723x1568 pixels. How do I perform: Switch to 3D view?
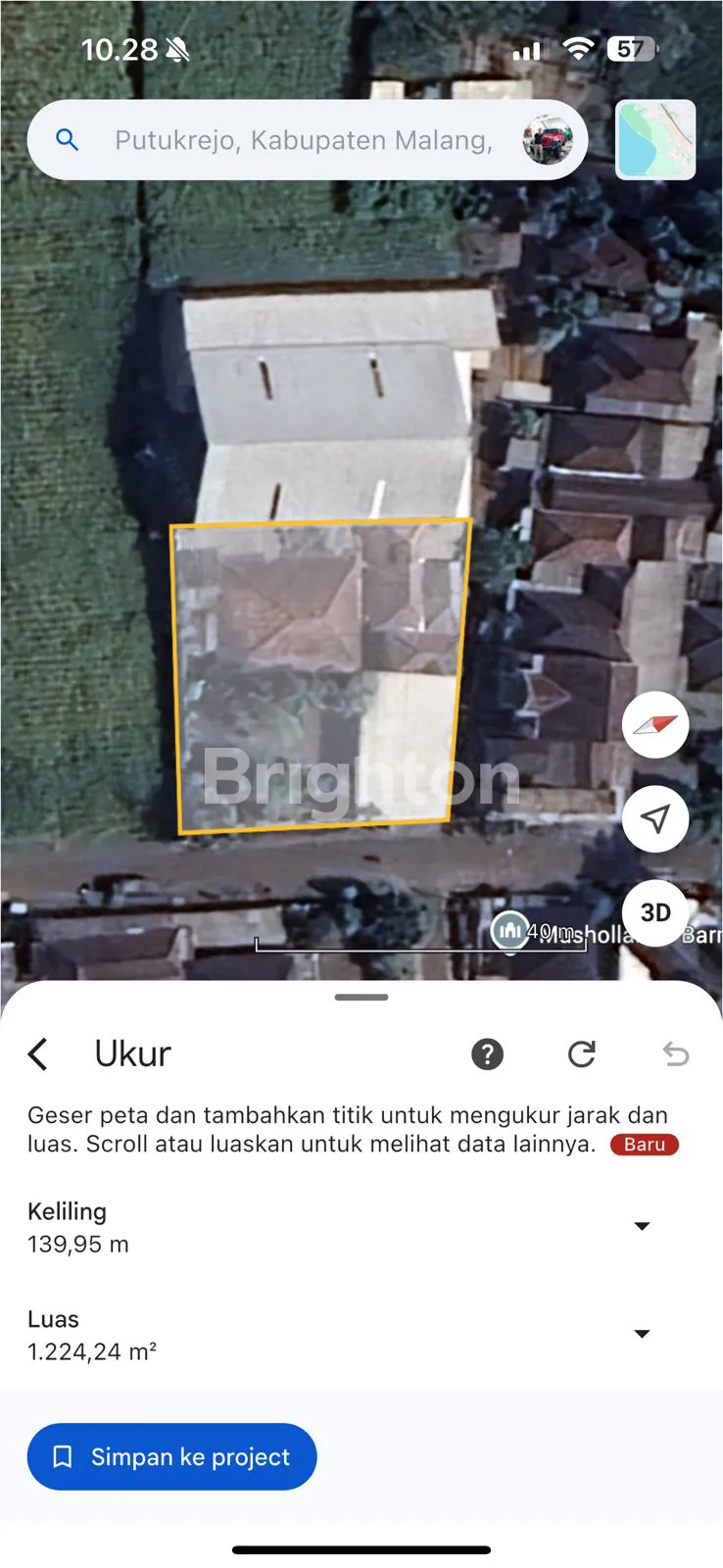(x=655, y=912)
